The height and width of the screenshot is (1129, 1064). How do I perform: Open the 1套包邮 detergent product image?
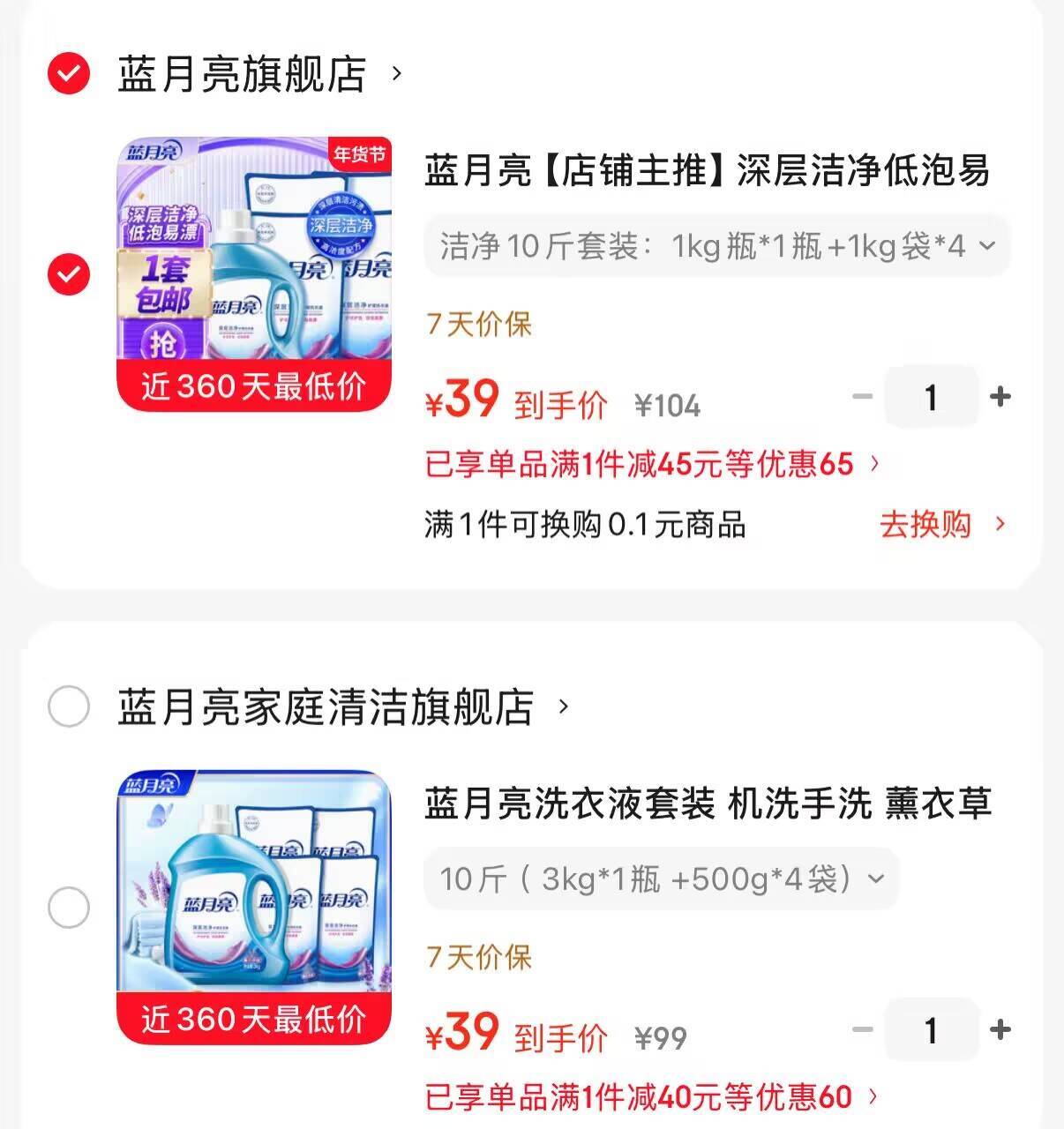click(x=254, y=273)
